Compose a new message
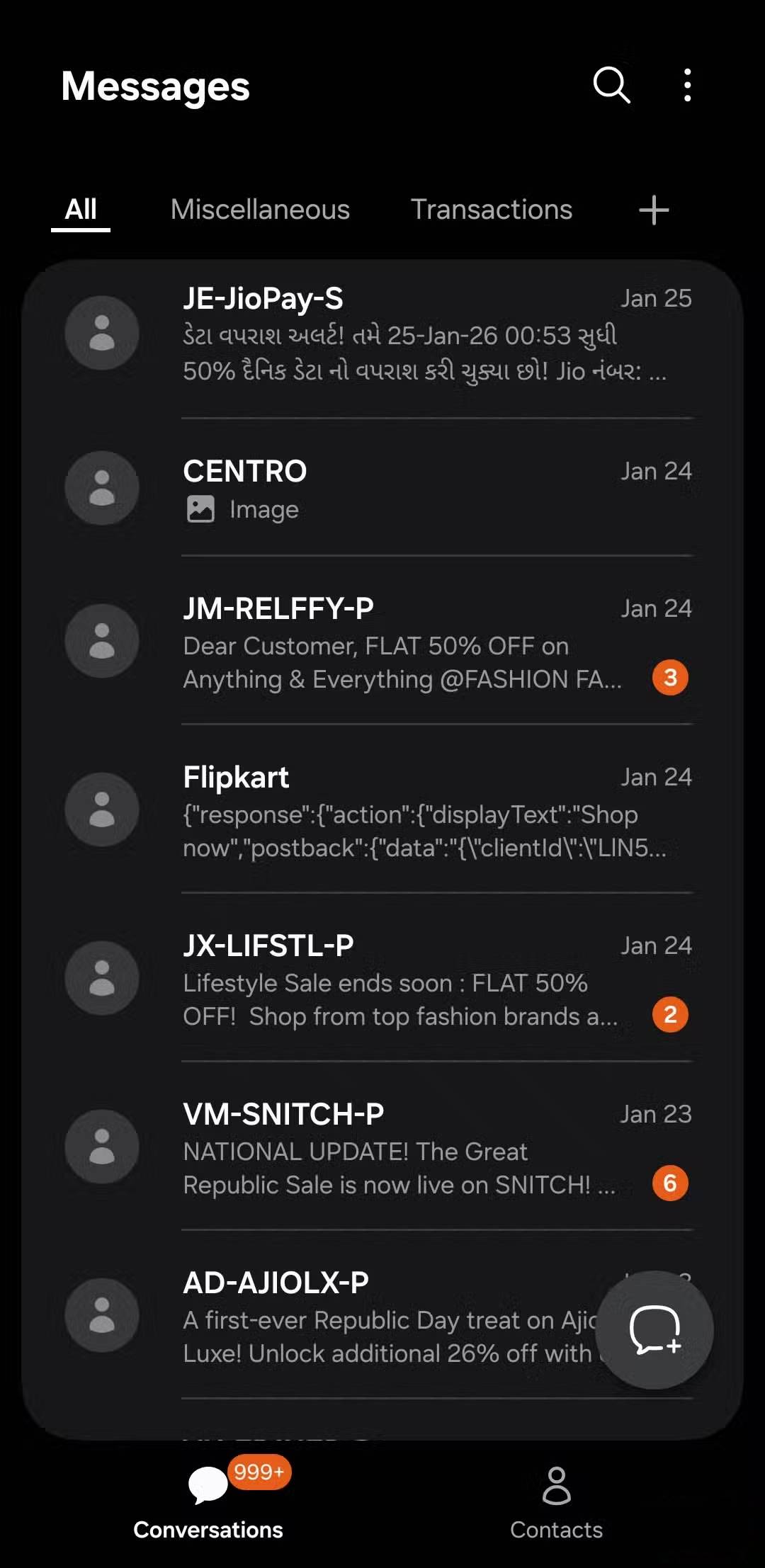Image resolution: width=765 pixels, height=1568 pixels. [x=654, y=1329]
